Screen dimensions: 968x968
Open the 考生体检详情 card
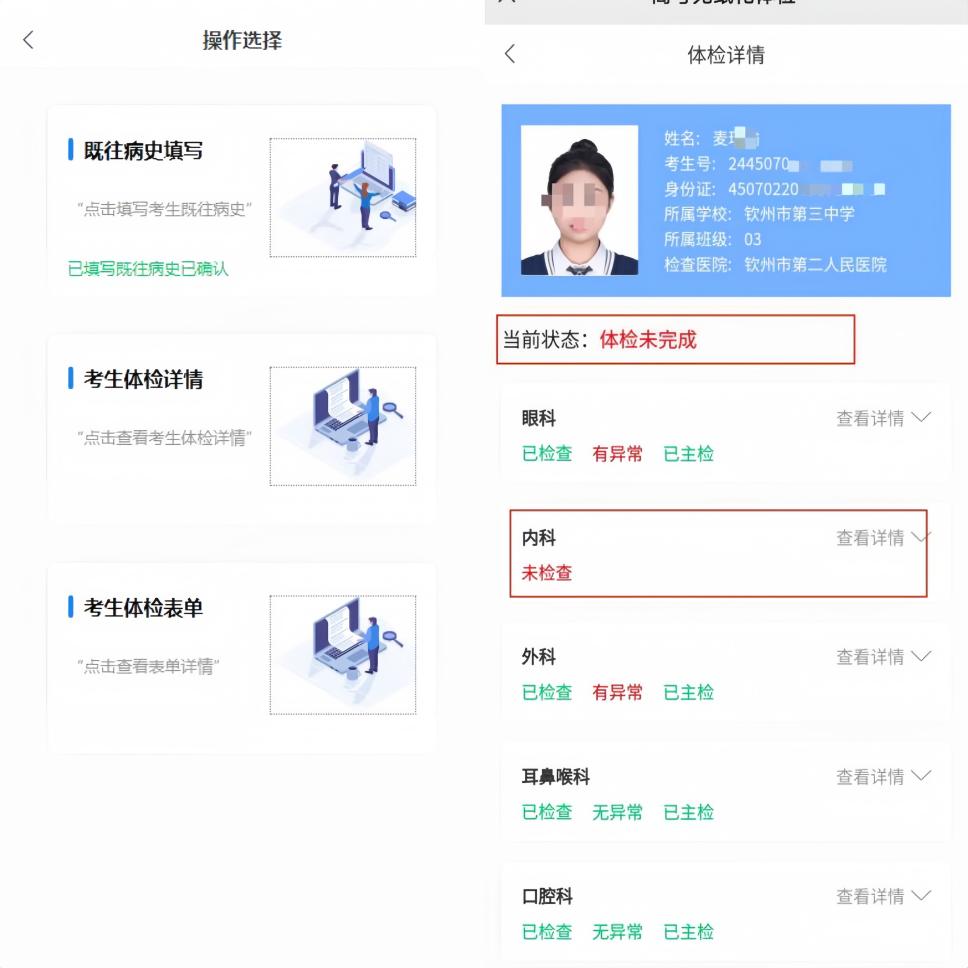[242, 427]
